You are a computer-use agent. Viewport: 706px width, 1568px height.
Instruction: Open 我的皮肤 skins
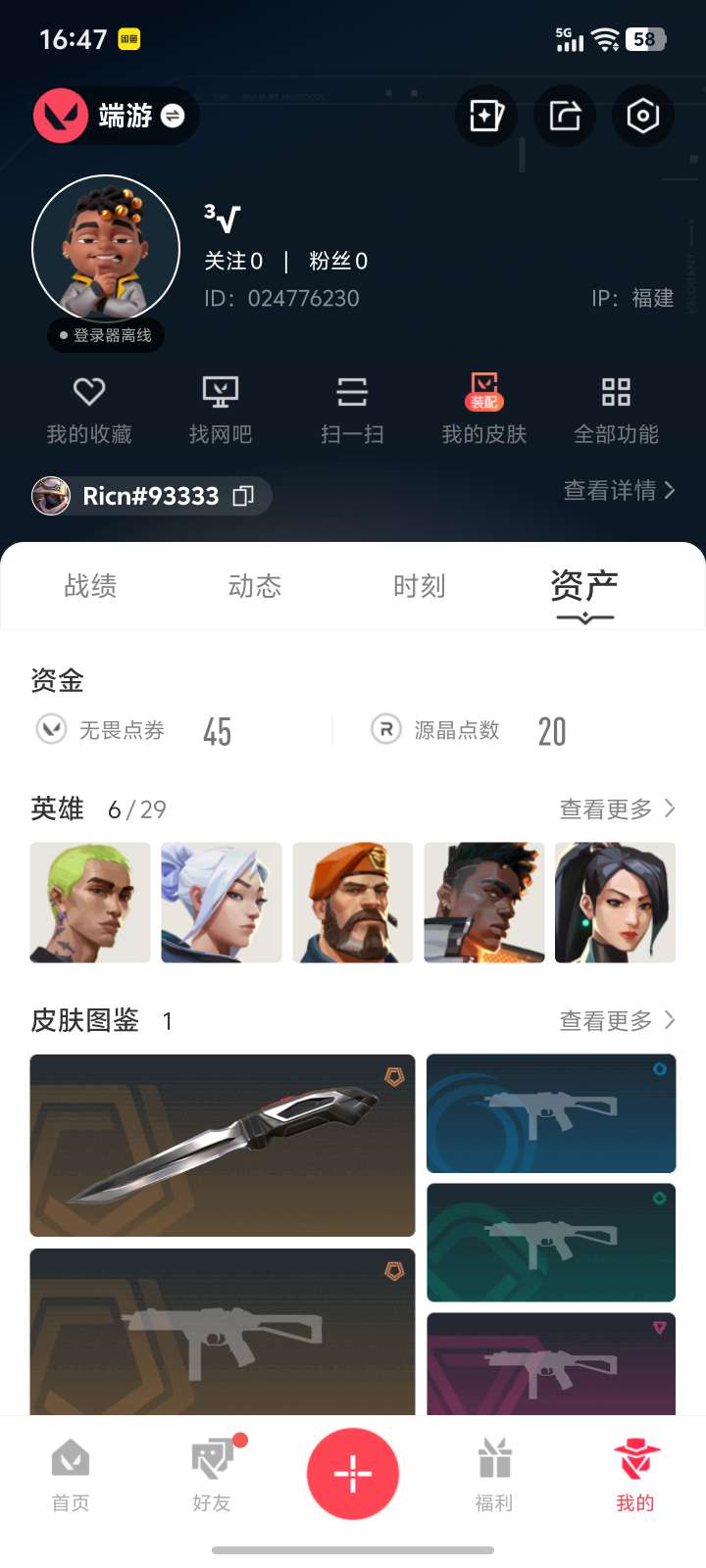tap(484, 409)
